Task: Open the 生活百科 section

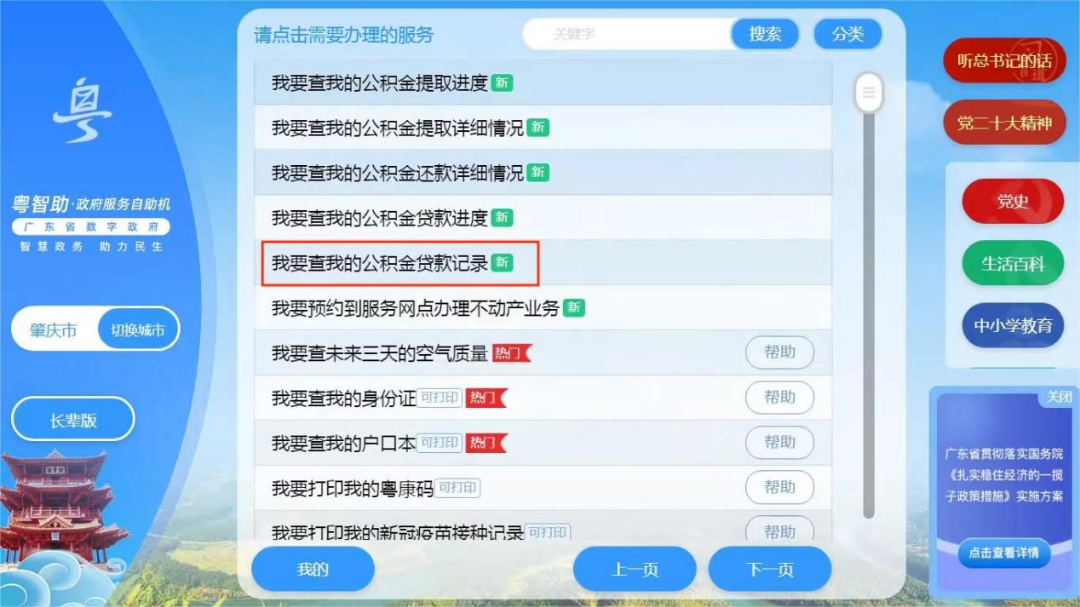Action: (1012, 264)
